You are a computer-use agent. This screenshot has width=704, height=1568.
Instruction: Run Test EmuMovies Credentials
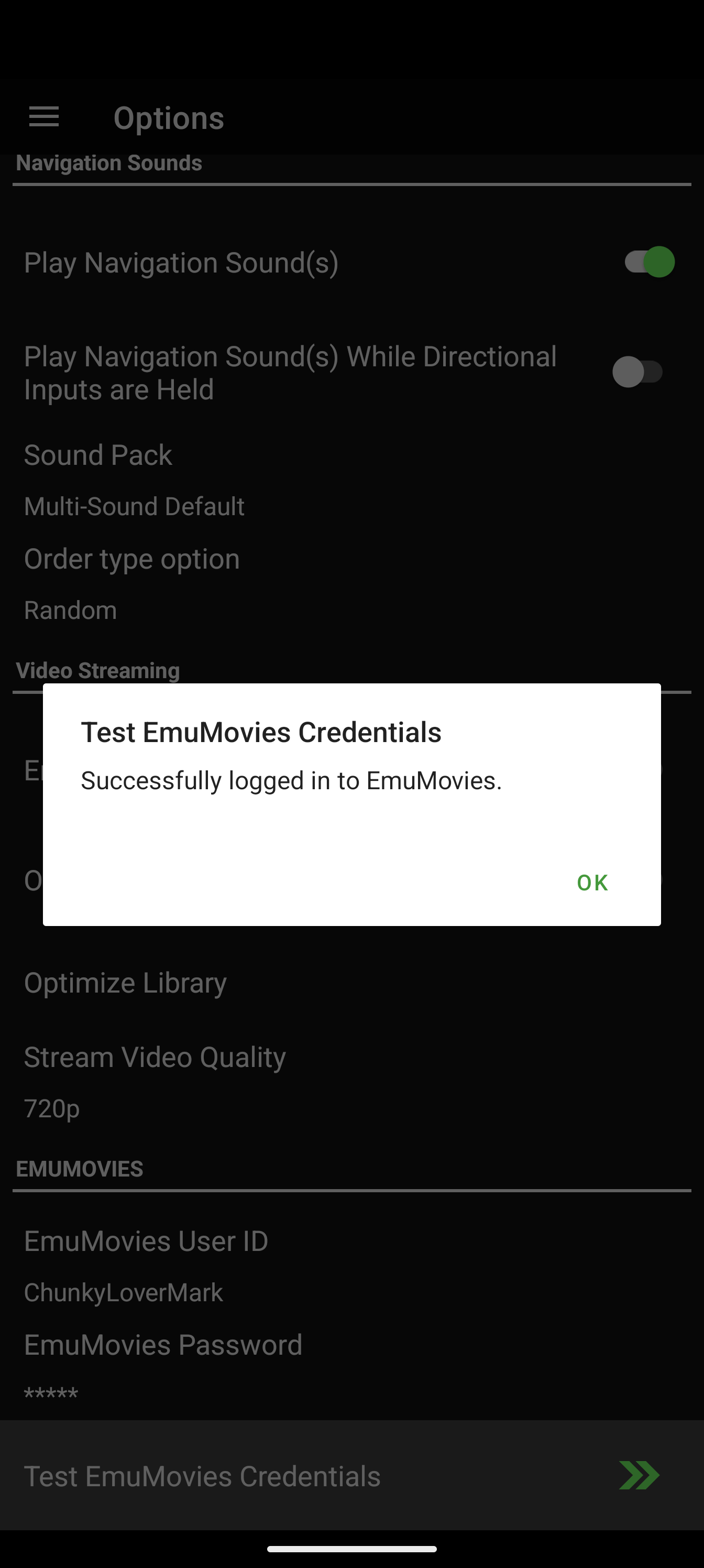coord(351,1476)
